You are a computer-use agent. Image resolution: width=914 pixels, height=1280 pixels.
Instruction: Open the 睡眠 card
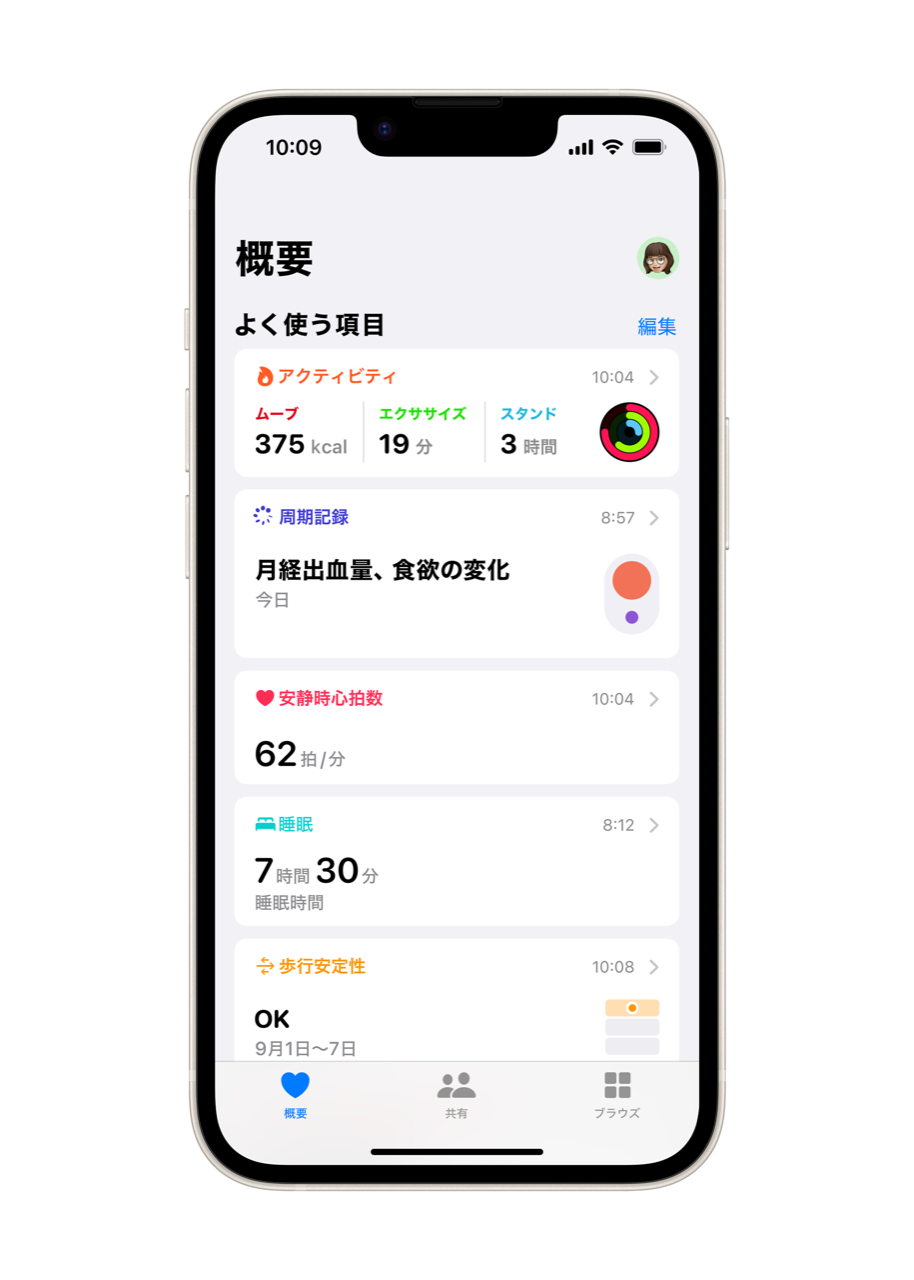456,861
